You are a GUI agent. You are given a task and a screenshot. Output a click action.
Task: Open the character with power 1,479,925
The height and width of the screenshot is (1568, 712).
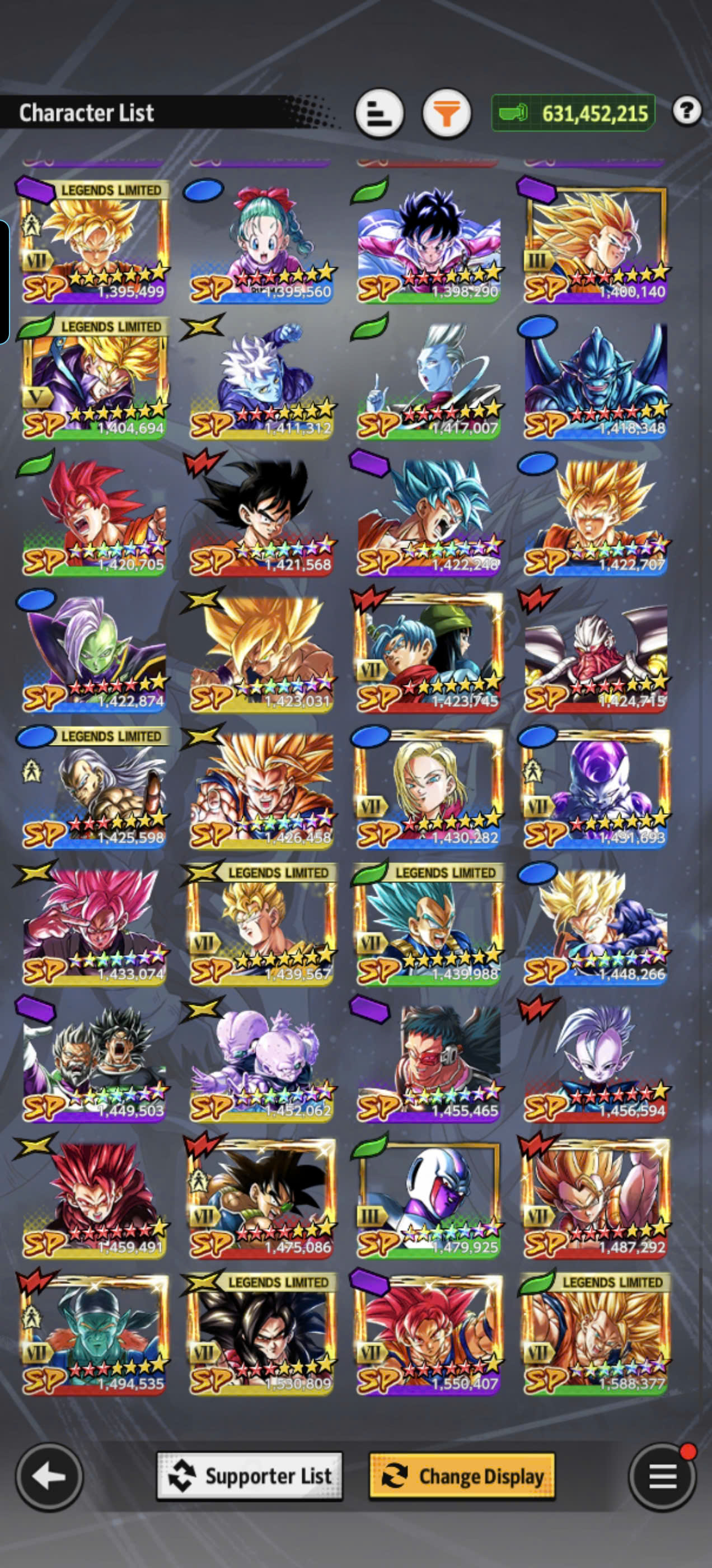click(428, 1197)
